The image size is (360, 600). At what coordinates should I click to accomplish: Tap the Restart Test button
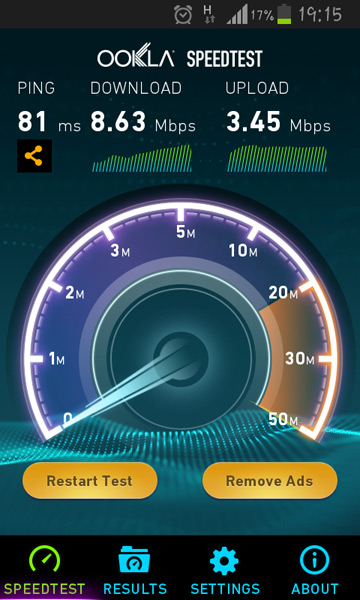(90, 481)
